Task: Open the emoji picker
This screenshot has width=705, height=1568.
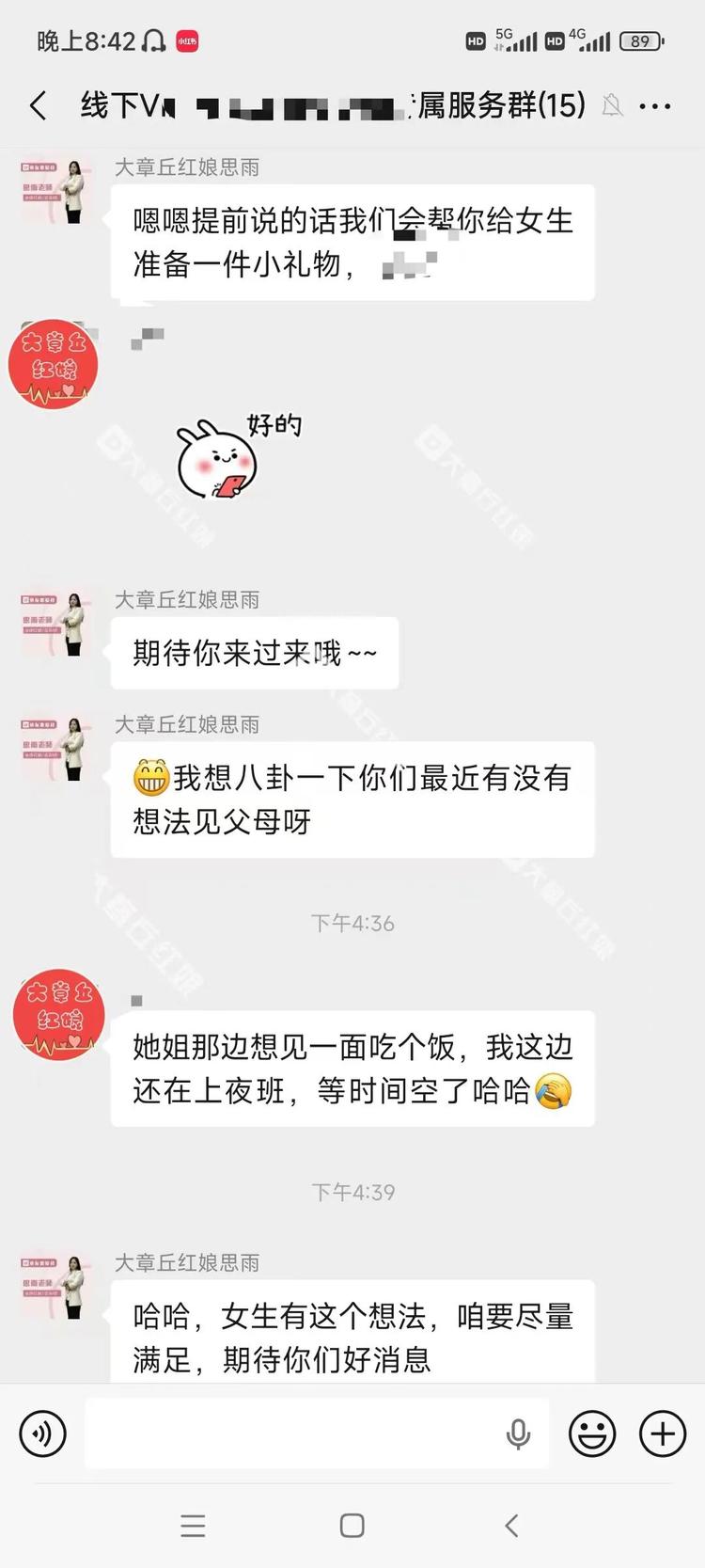Action: (x=592, y=1434)
